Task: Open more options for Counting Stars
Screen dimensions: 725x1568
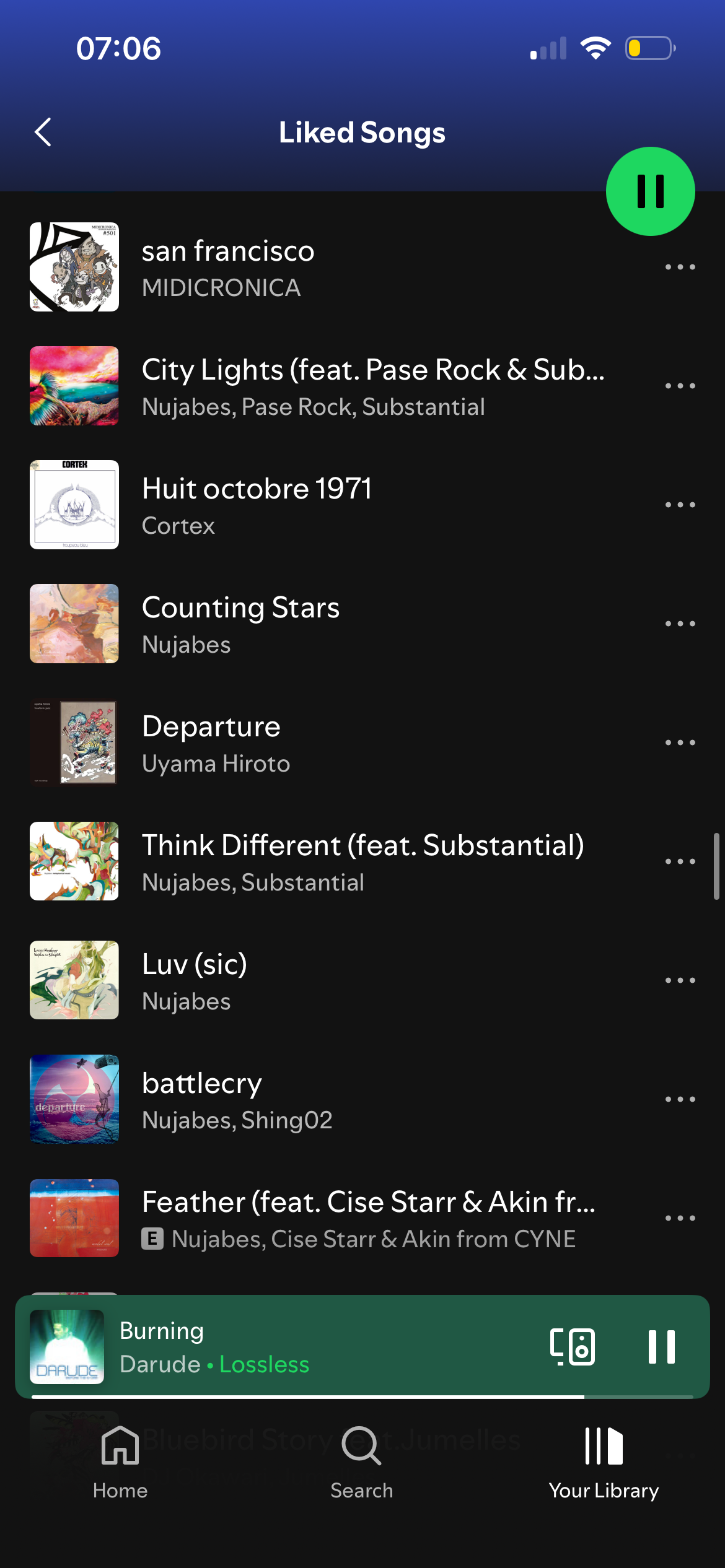Action: tap(680, 624)
